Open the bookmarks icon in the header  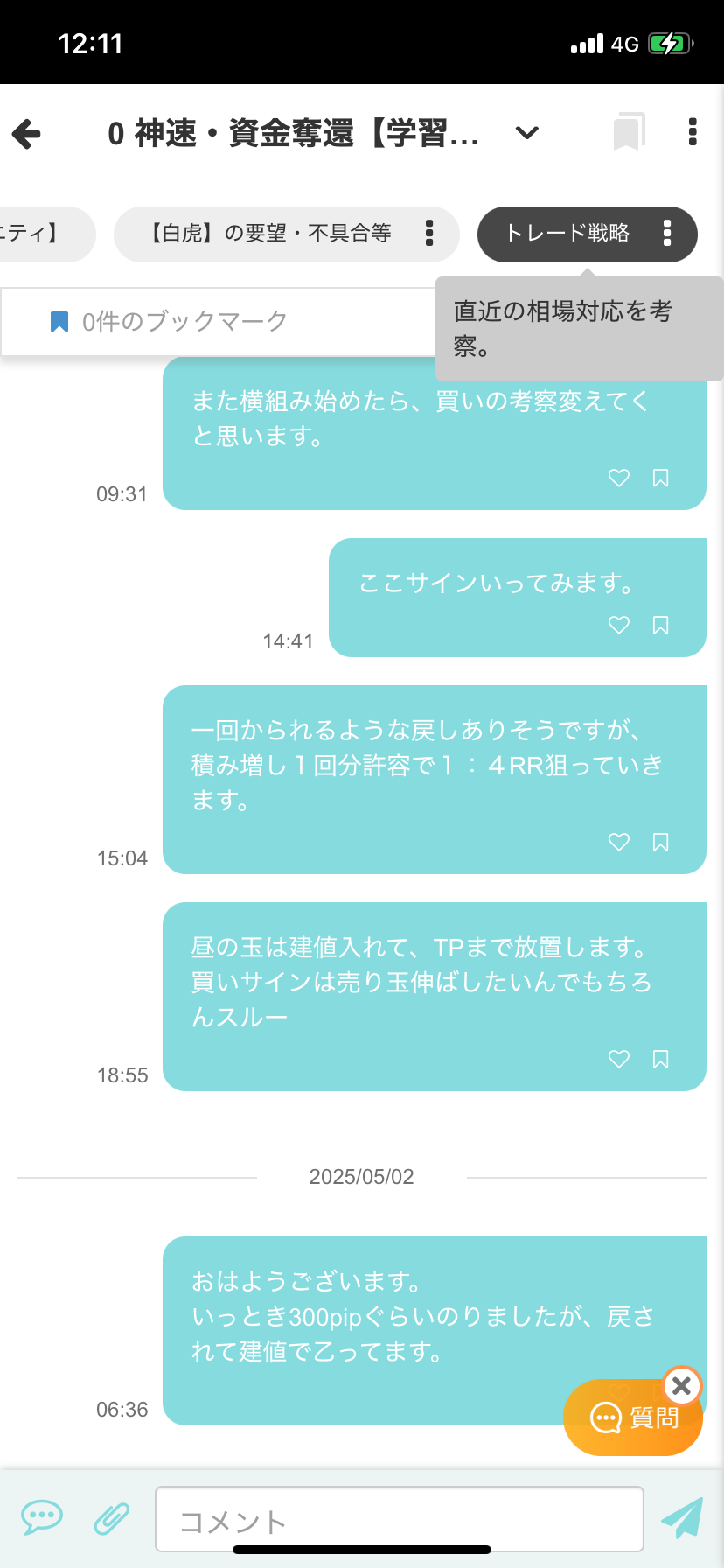[x=629, y=132]
